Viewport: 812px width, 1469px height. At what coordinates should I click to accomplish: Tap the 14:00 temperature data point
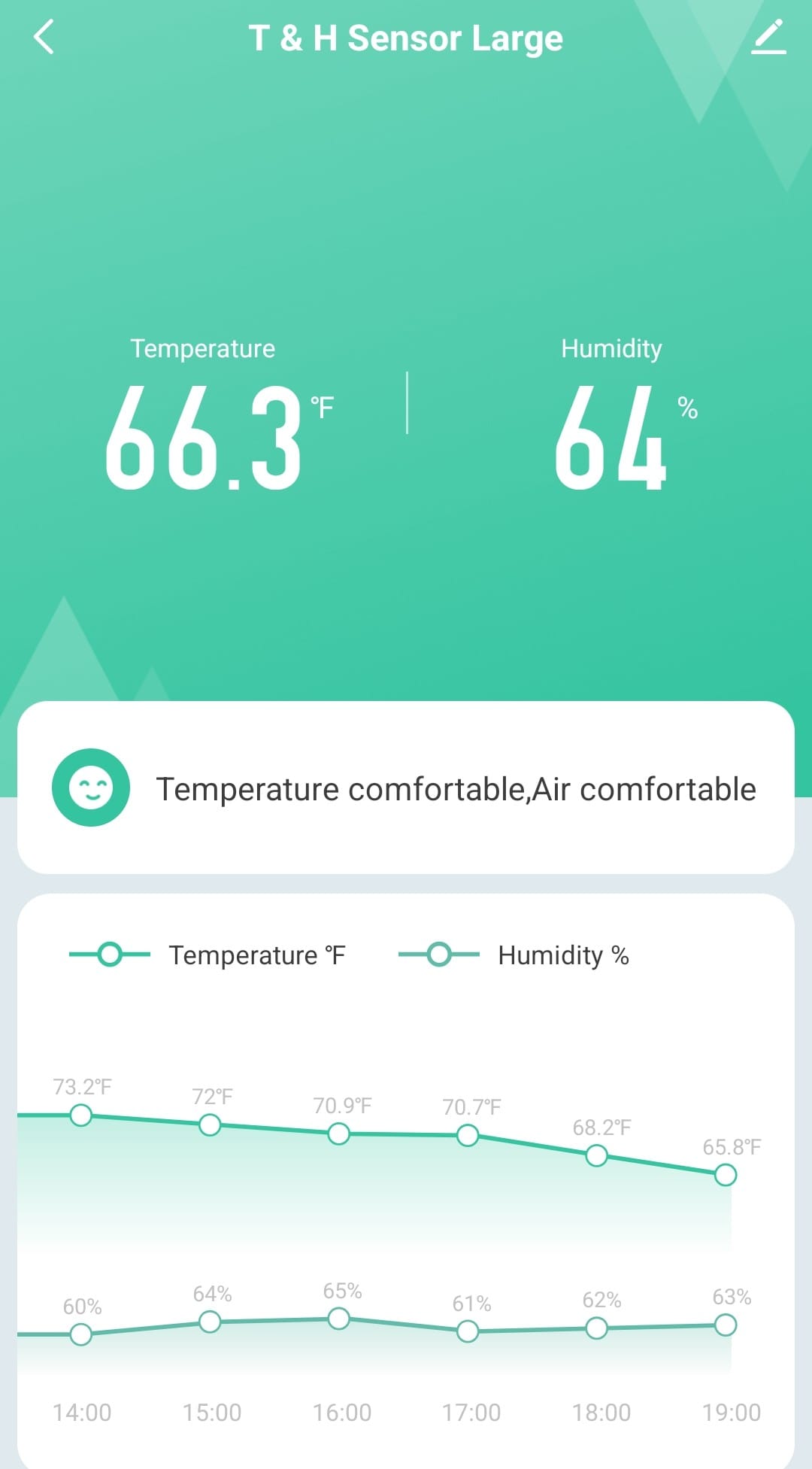pos(81,1115)
